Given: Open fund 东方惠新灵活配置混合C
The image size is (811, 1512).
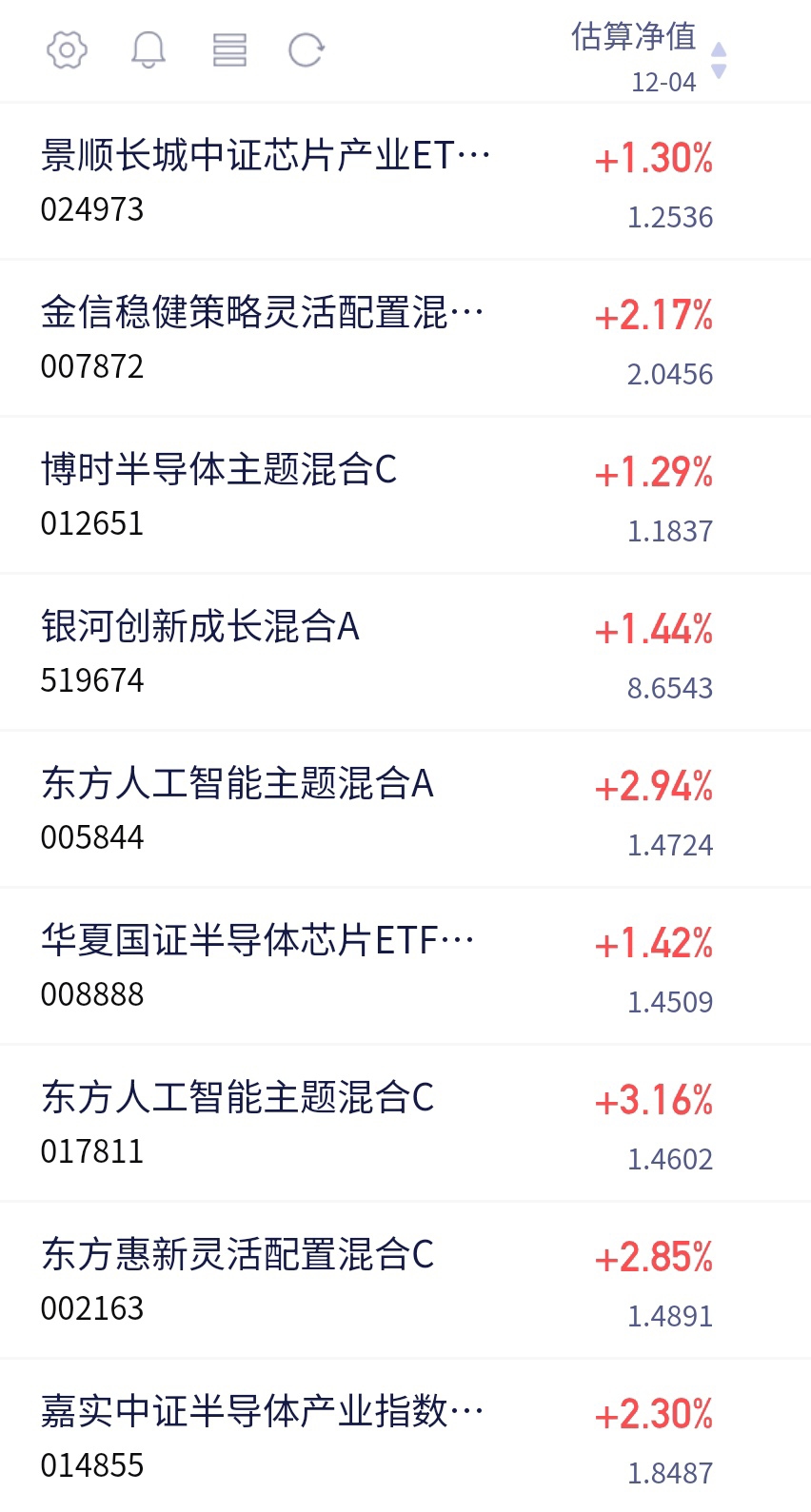Looking at the screenshot, I should pyautogui.click(x=405, y=1280).
